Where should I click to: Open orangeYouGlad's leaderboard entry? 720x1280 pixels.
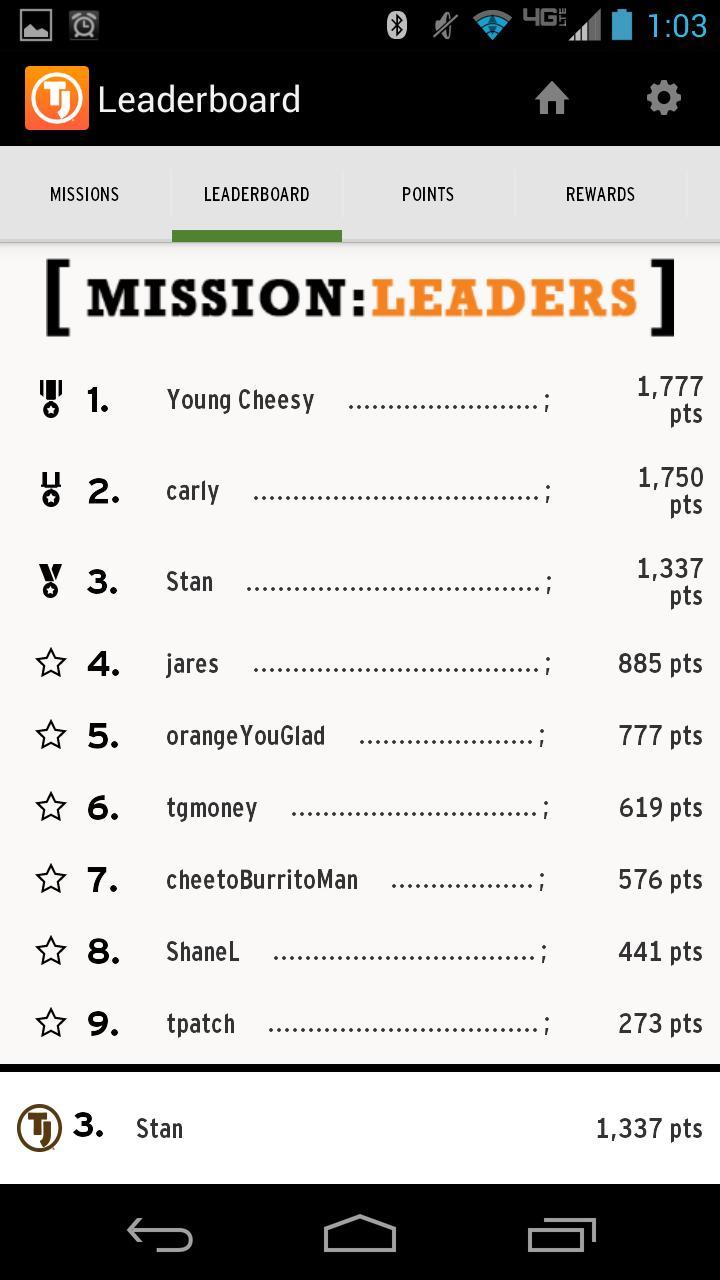coord(360,735)
